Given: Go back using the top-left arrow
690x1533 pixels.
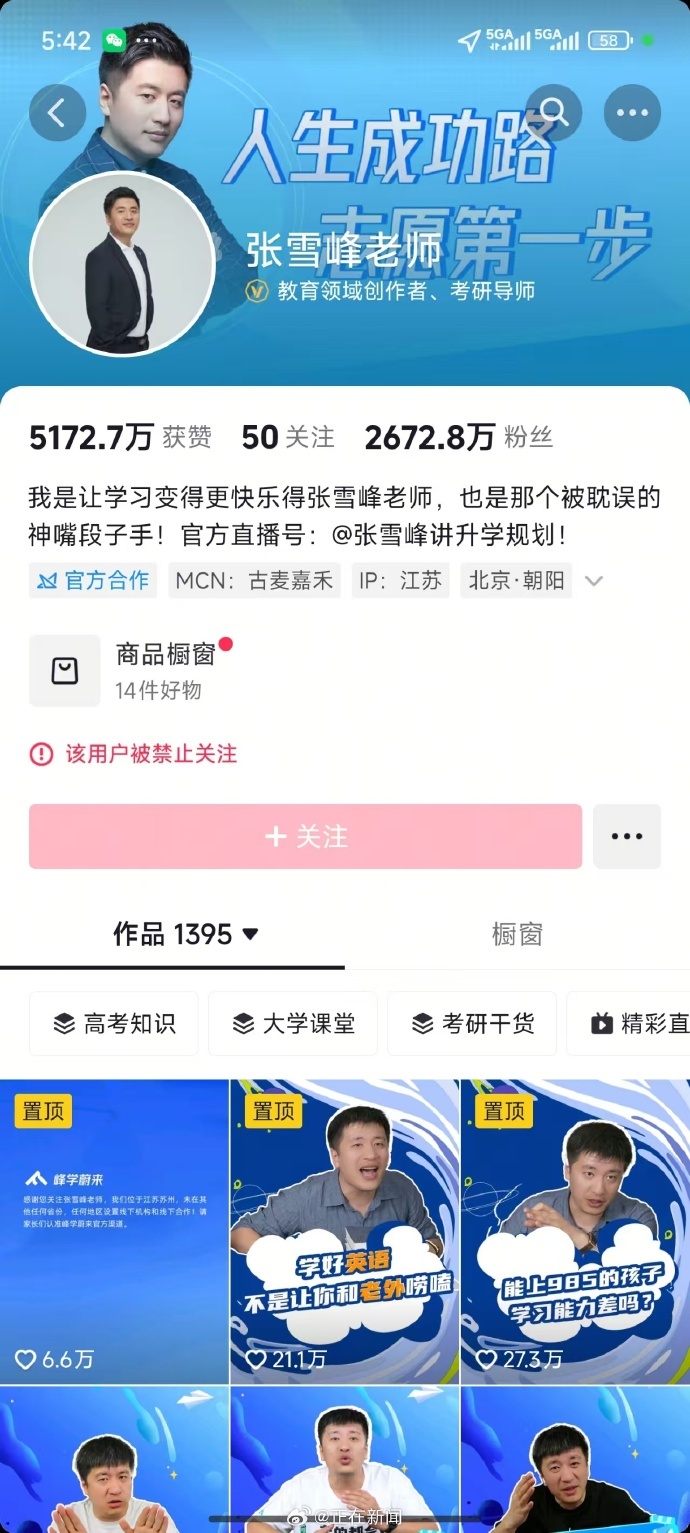Looking at the screenshot, I should [57, 113].
